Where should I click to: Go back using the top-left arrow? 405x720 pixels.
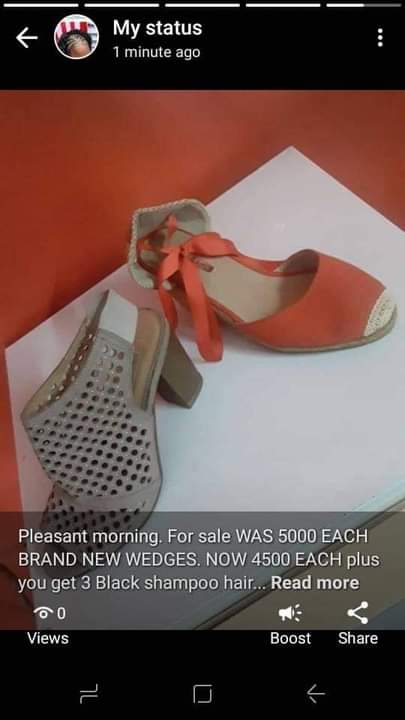point(27,38)
